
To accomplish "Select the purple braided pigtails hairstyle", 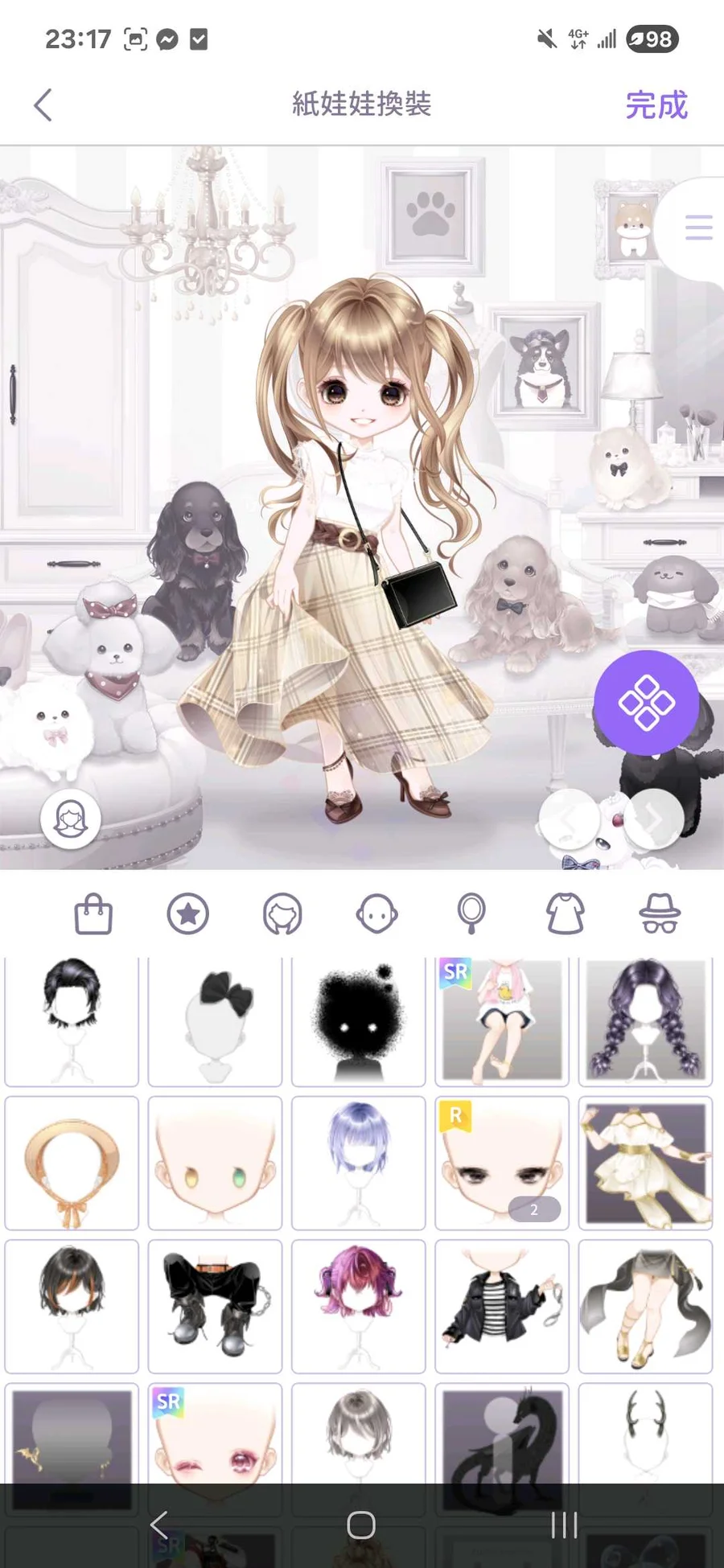I will tap(645, 1021).
